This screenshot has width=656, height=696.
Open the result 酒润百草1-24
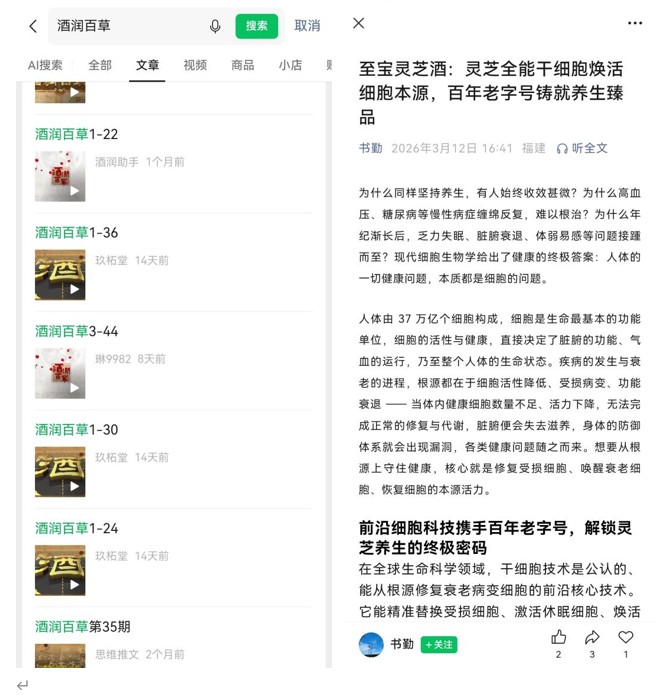point(77,528)
